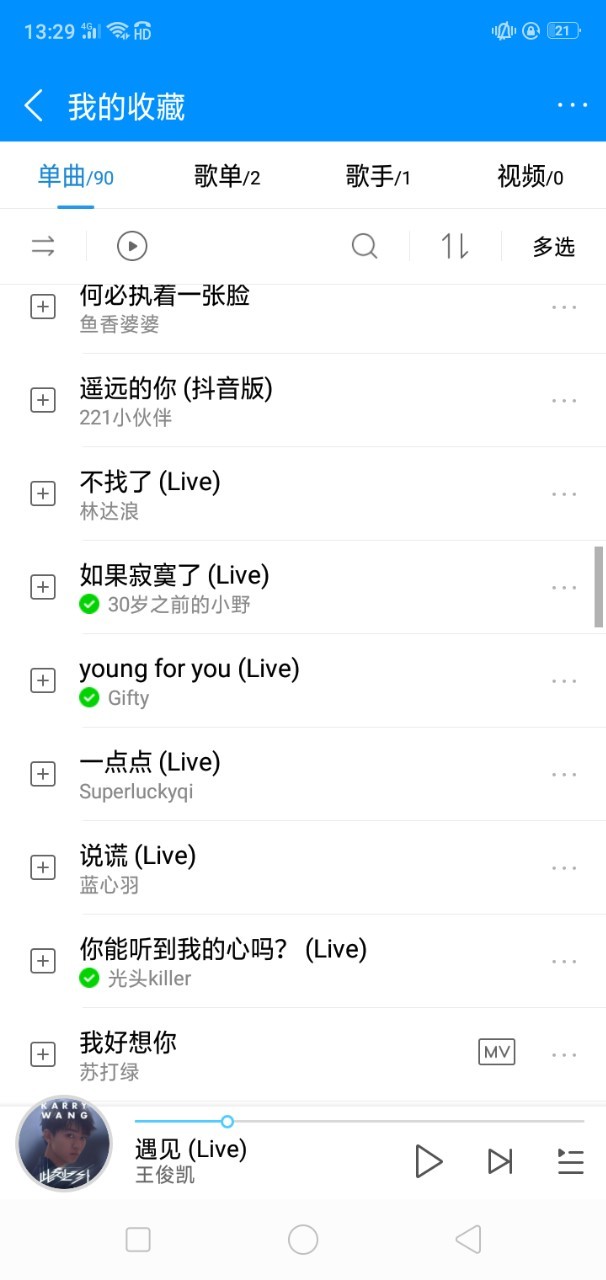Search within favorited songs
The height and width of the screenshot is (1280, 606).
(x=365, y=246)
